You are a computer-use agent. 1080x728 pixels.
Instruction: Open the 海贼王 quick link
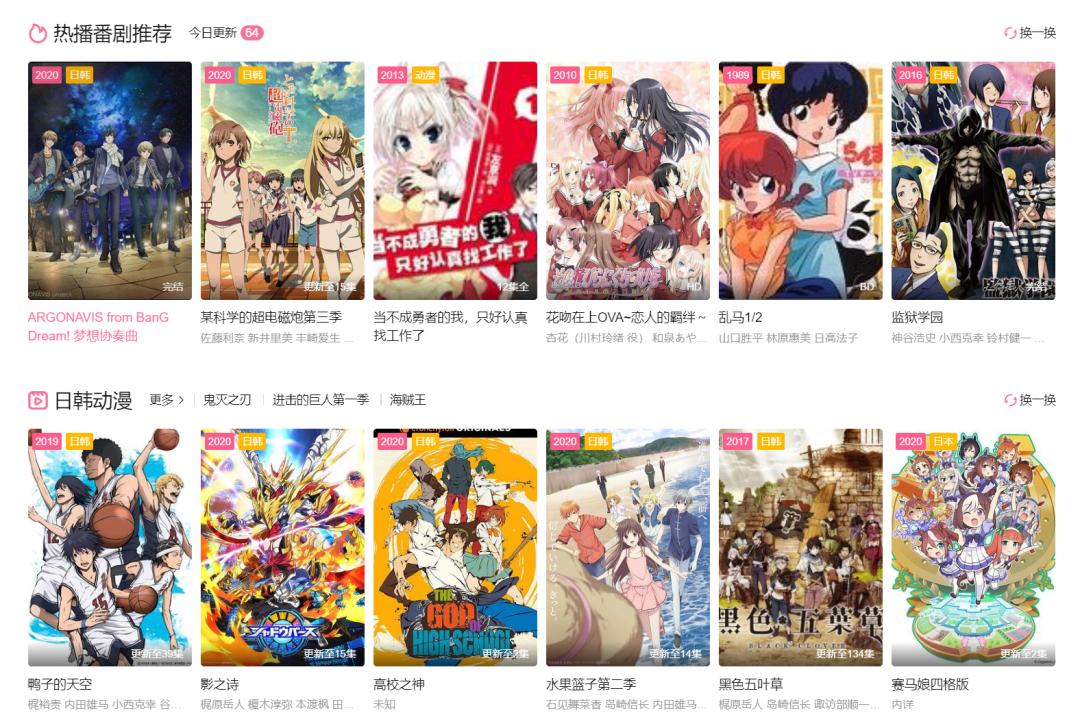coord(408,400)
